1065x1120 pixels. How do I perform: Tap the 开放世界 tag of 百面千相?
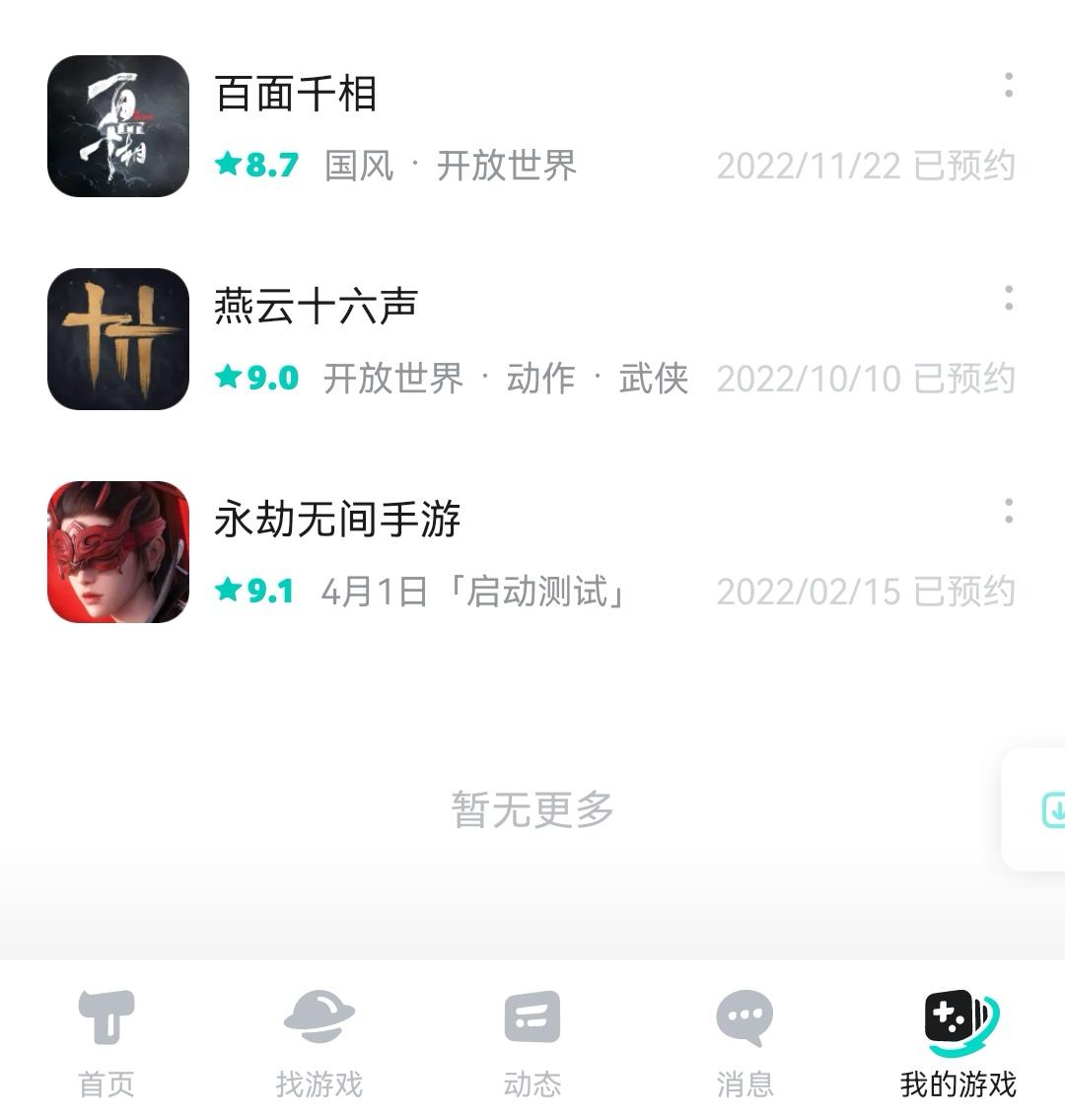coord(505,166)
